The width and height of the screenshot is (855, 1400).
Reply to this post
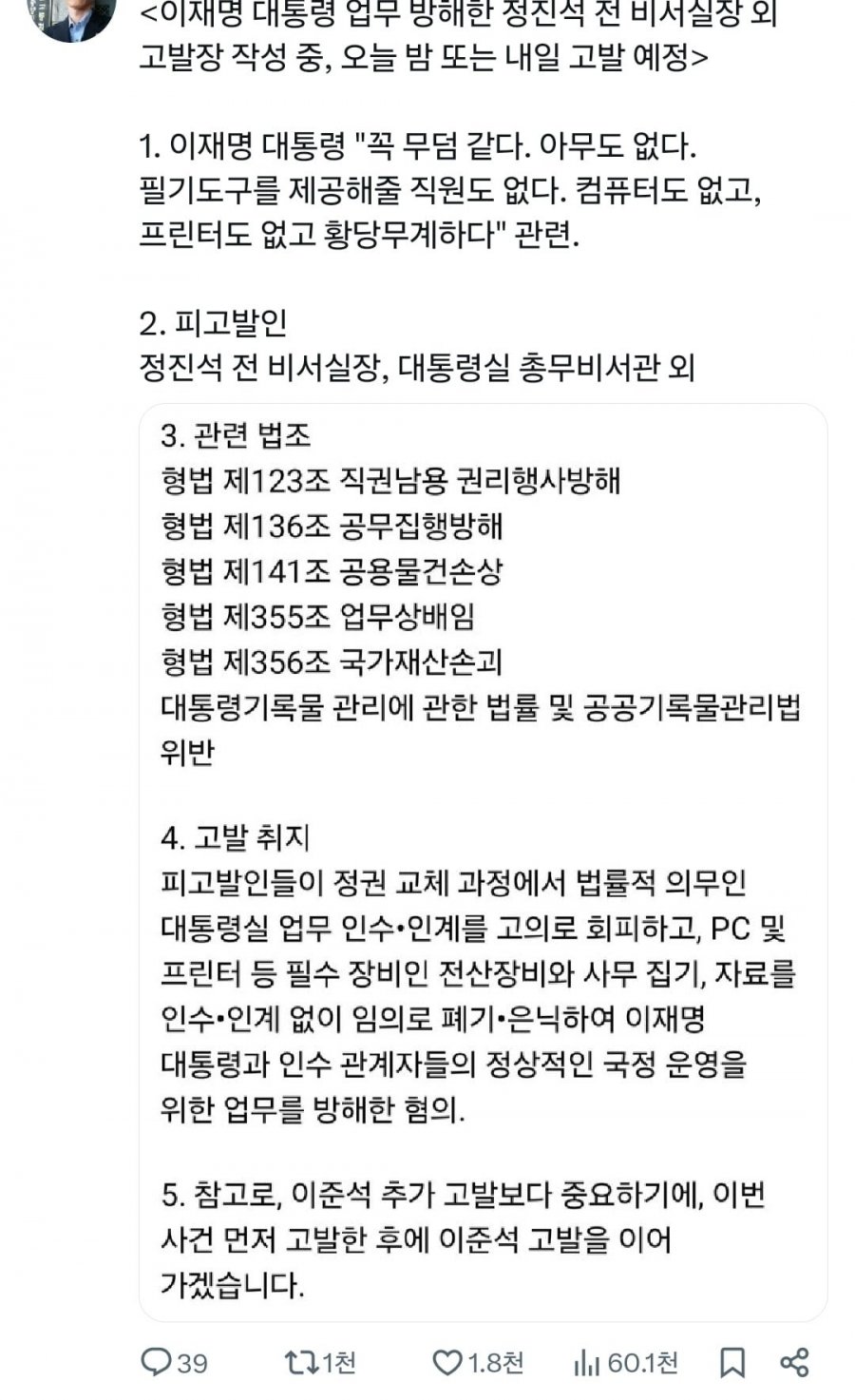pyautogui.click(x=155, y=1362)
